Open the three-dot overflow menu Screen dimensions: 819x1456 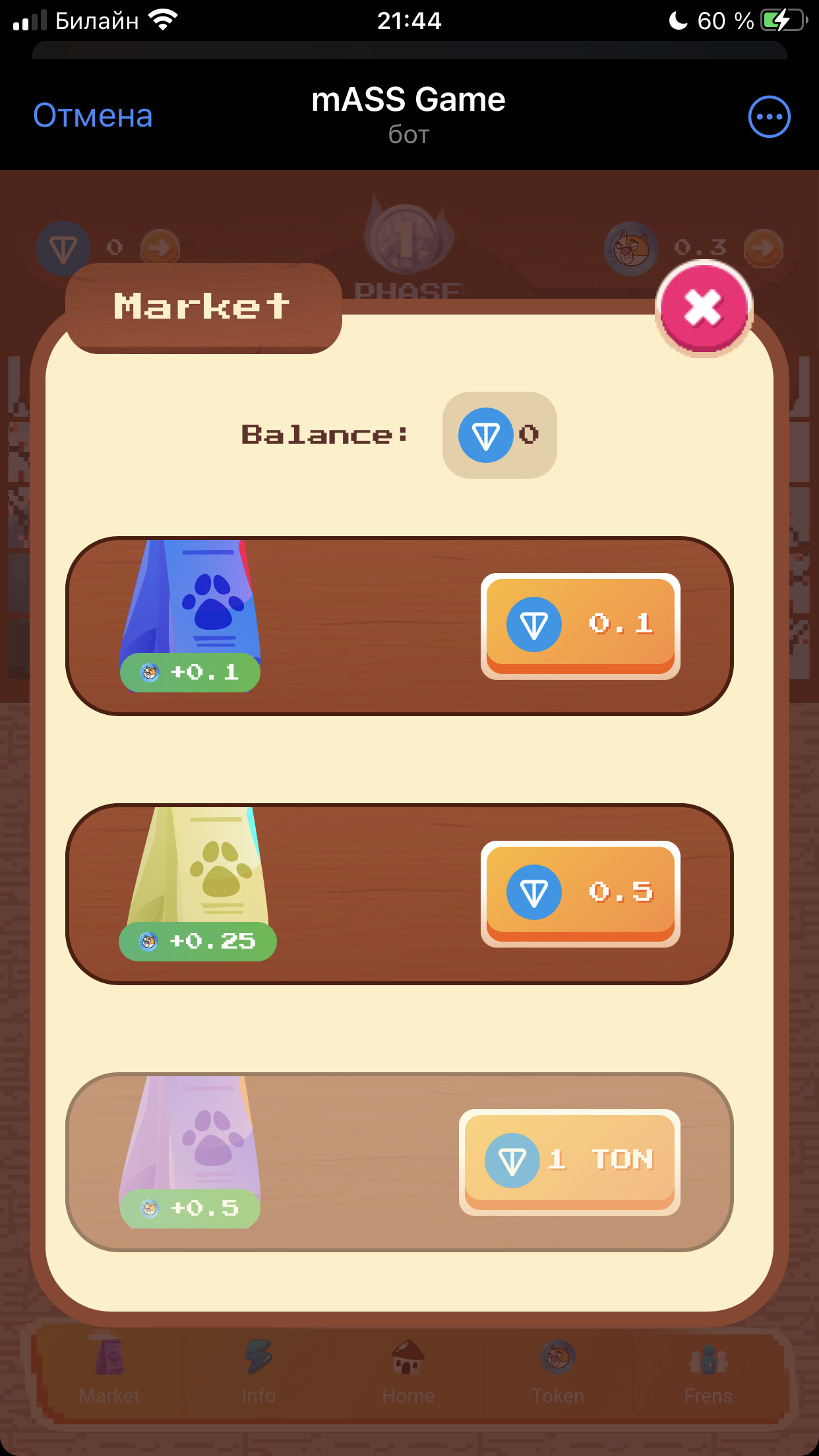pos(769,117)
